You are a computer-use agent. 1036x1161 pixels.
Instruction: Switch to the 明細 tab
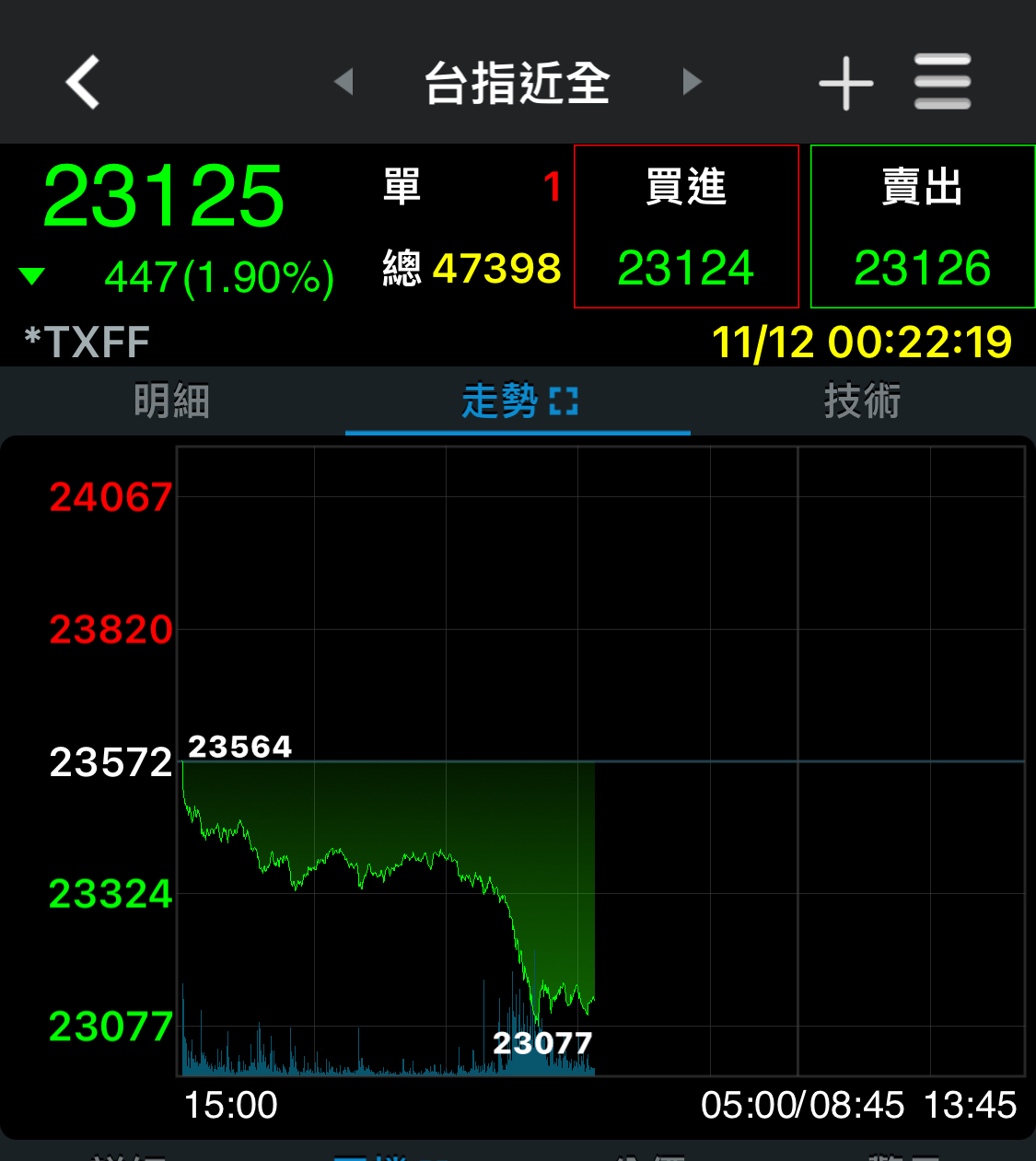171,401
